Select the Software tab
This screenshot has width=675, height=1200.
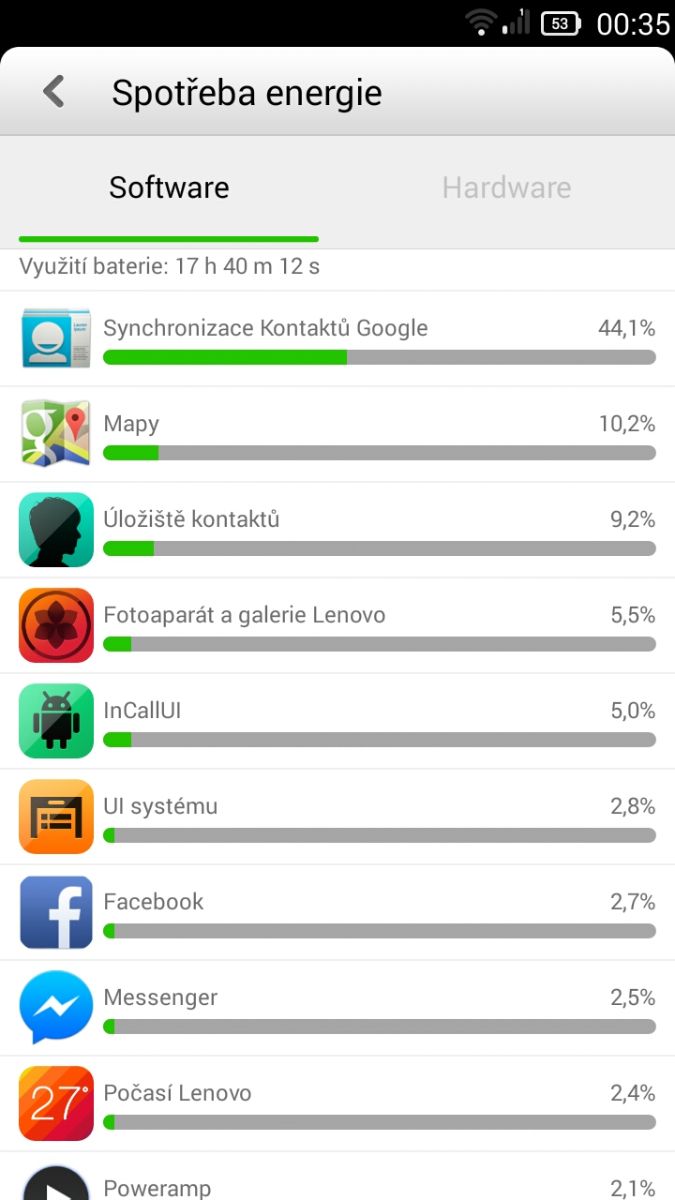[169, 187]
